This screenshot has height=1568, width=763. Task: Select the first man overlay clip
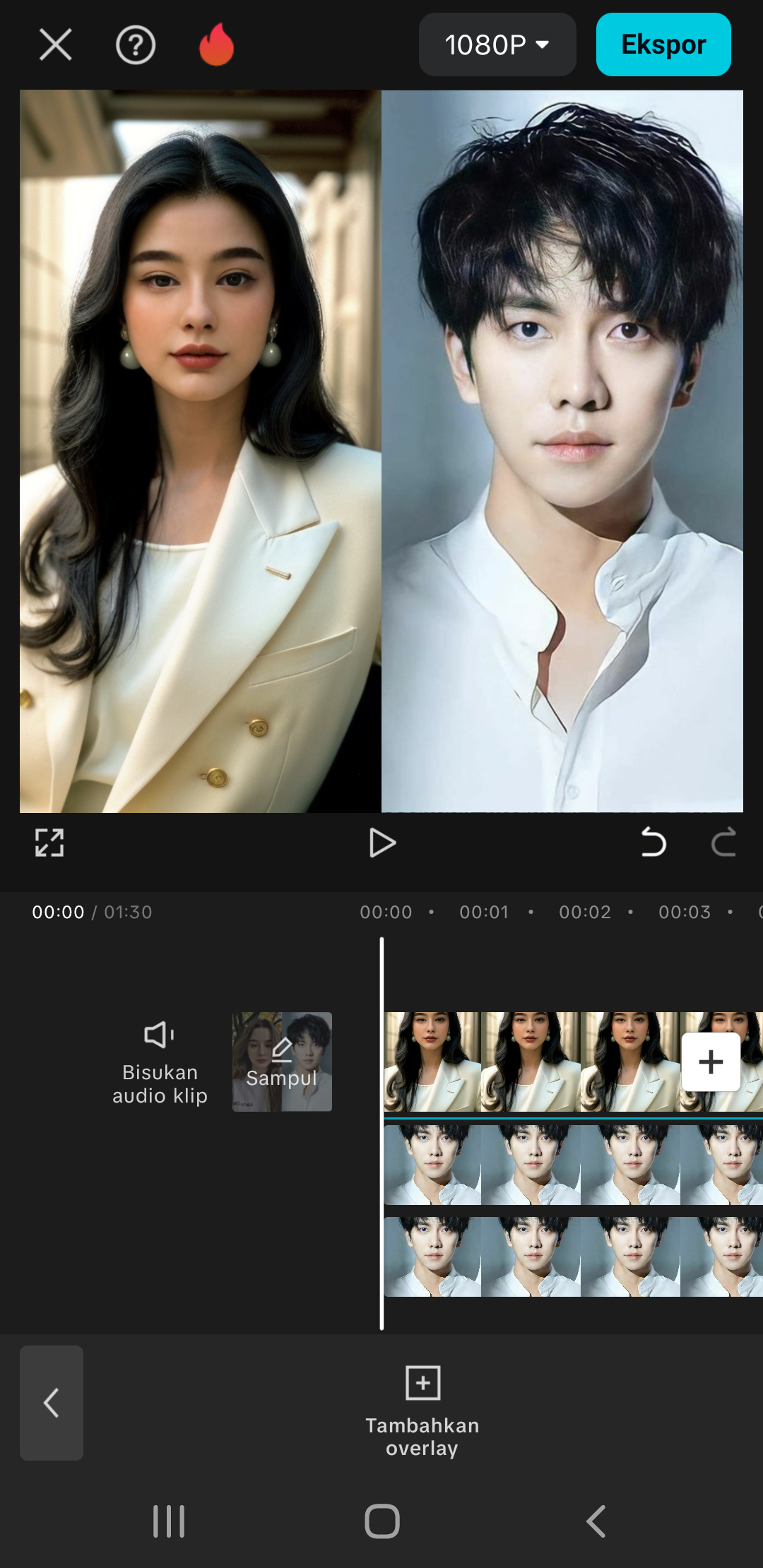[x=573, y=1165]
